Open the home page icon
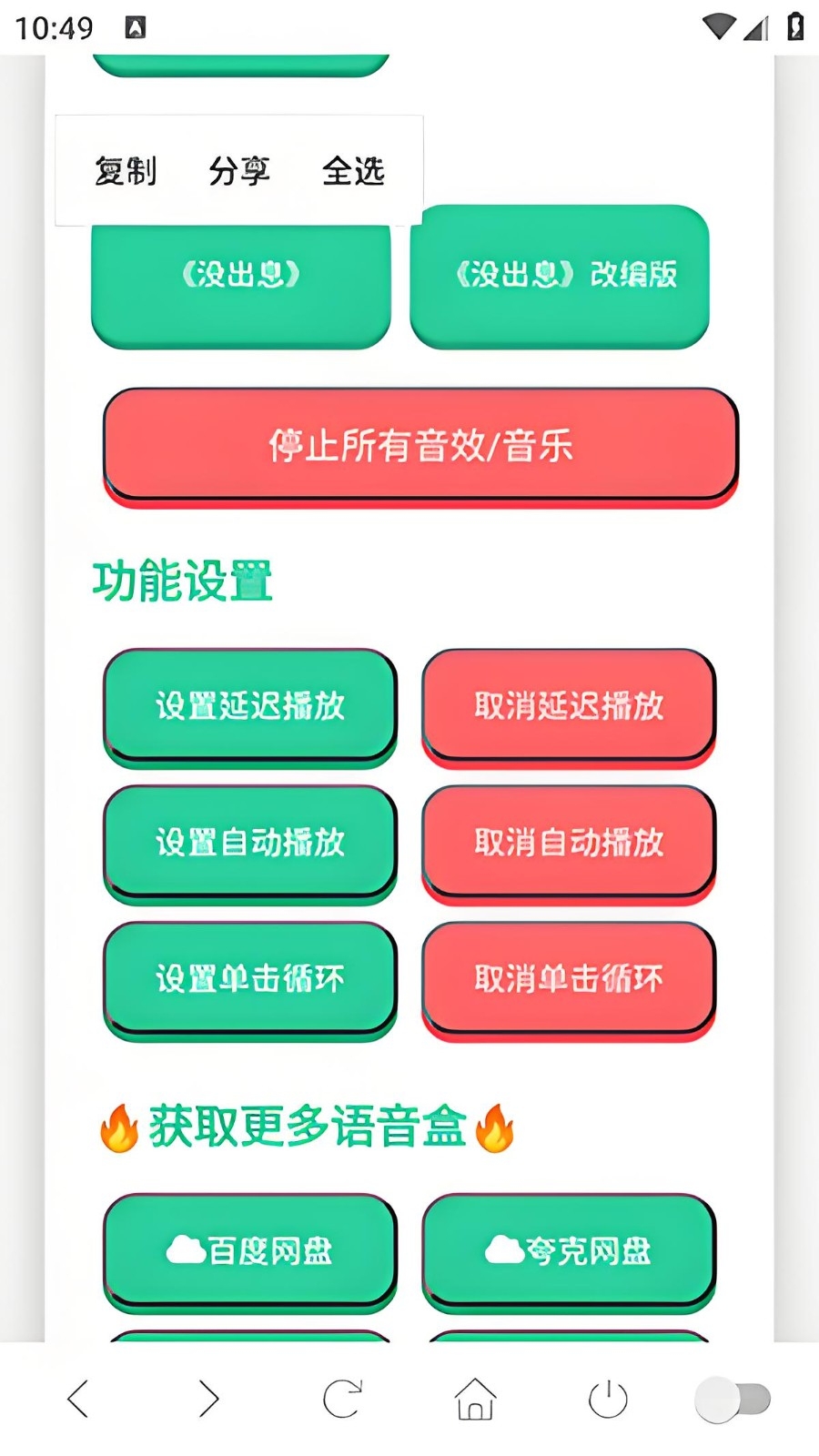Screen dimensions: 819x1456 tap(475, 1399)
